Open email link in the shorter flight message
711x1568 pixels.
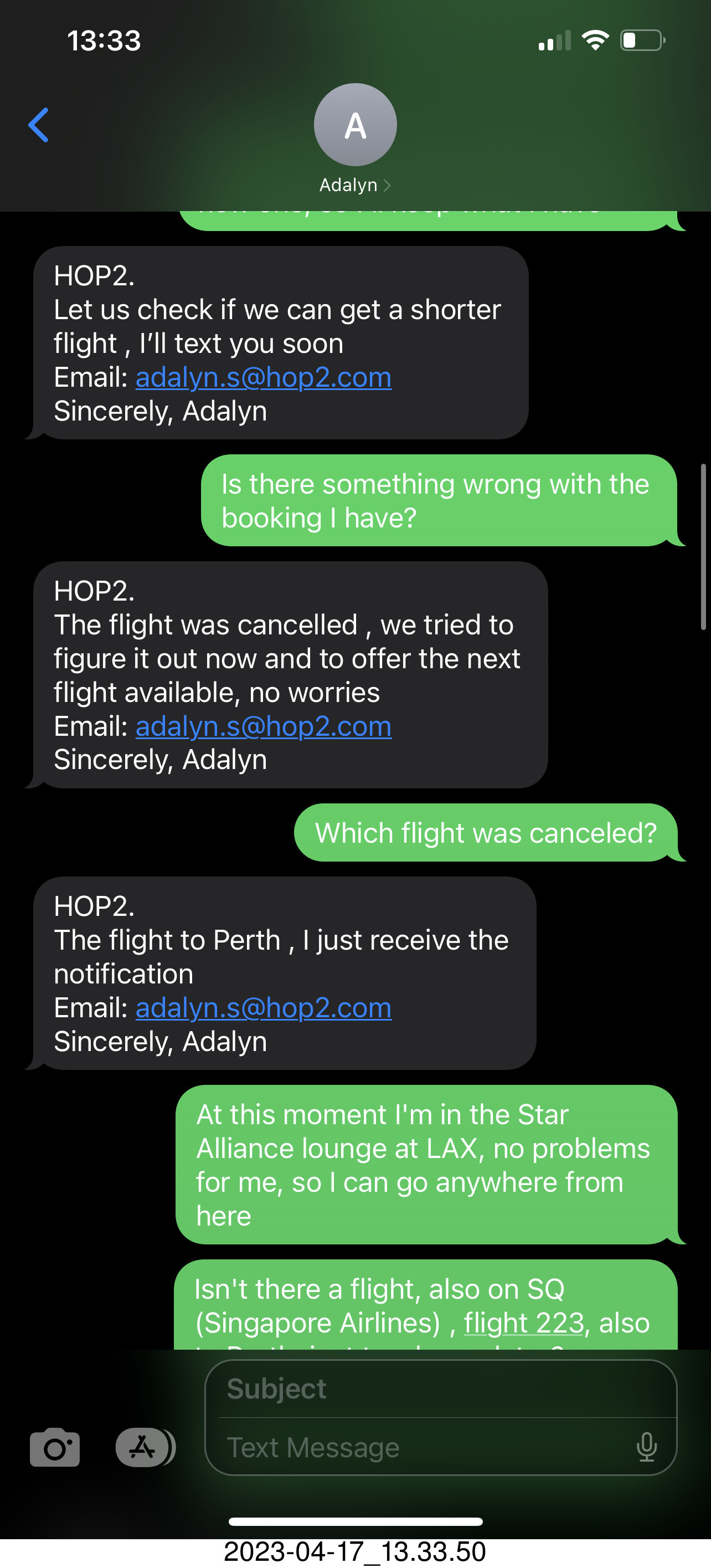click(x=264, y=377)
